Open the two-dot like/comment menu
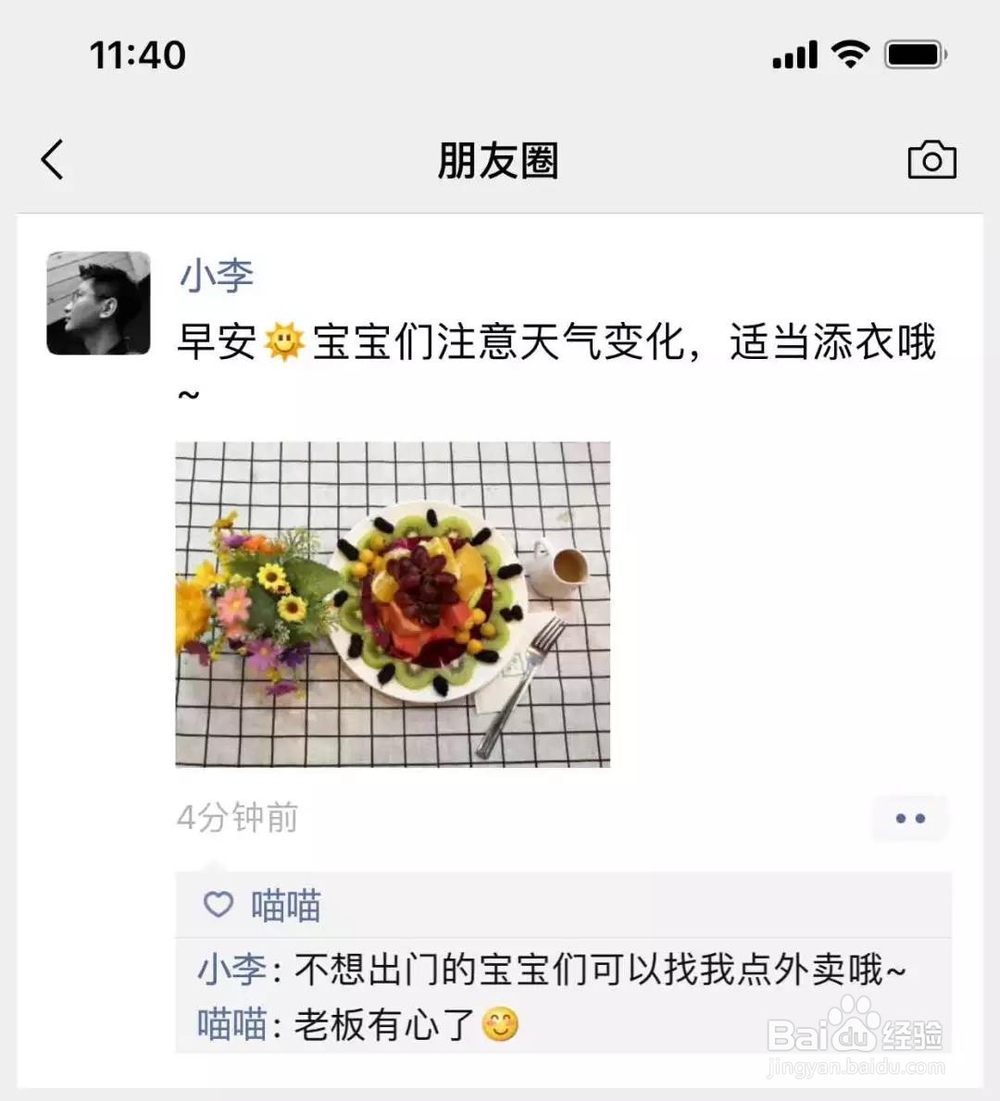1000x1101 pixels. [910, 818]
